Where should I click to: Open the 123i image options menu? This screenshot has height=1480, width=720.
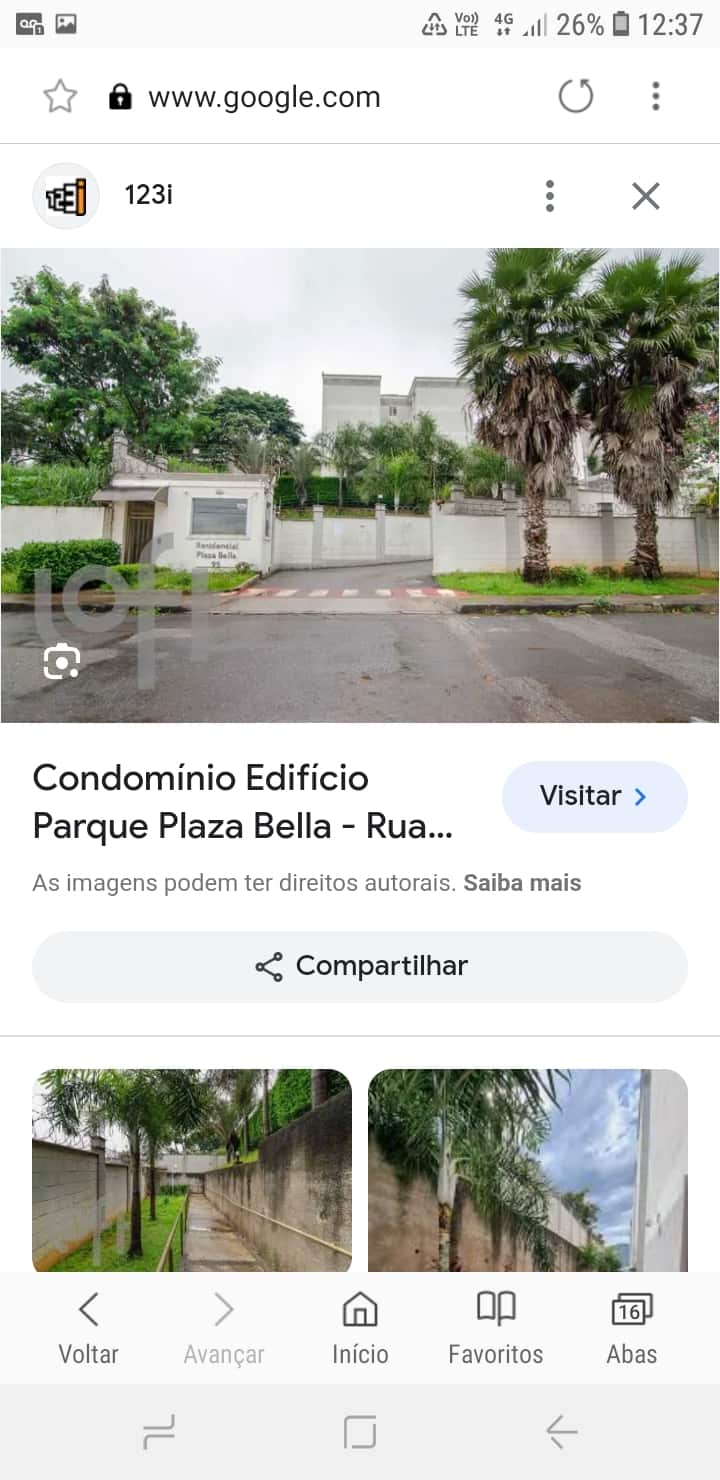[549, 196]
